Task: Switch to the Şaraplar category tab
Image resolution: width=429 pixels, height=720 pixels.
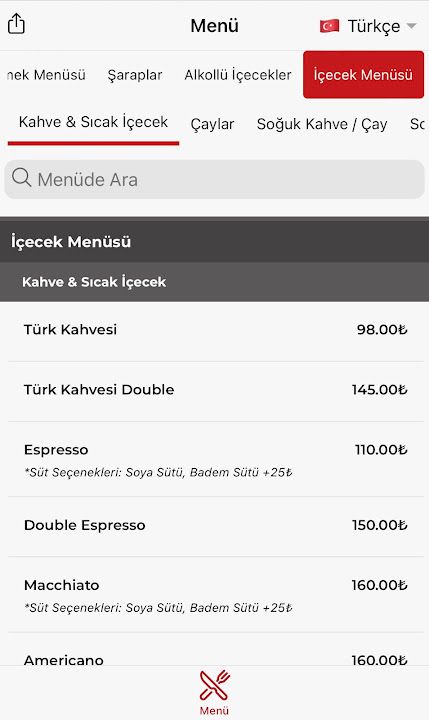Action: pyautogui.click(x=135, y=75)
